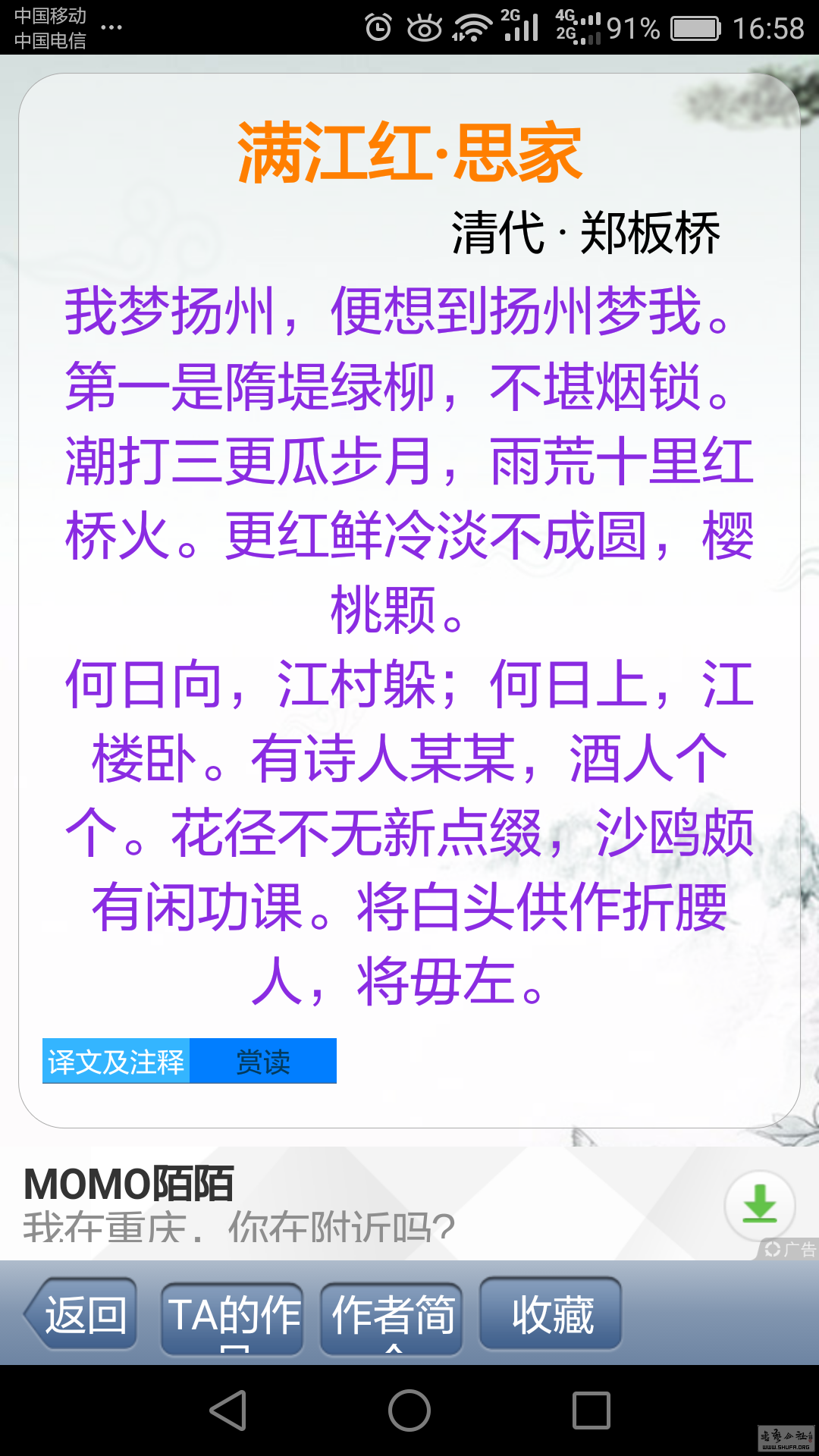Tap the 返回 button to go back

click(x=82, y=1315)
